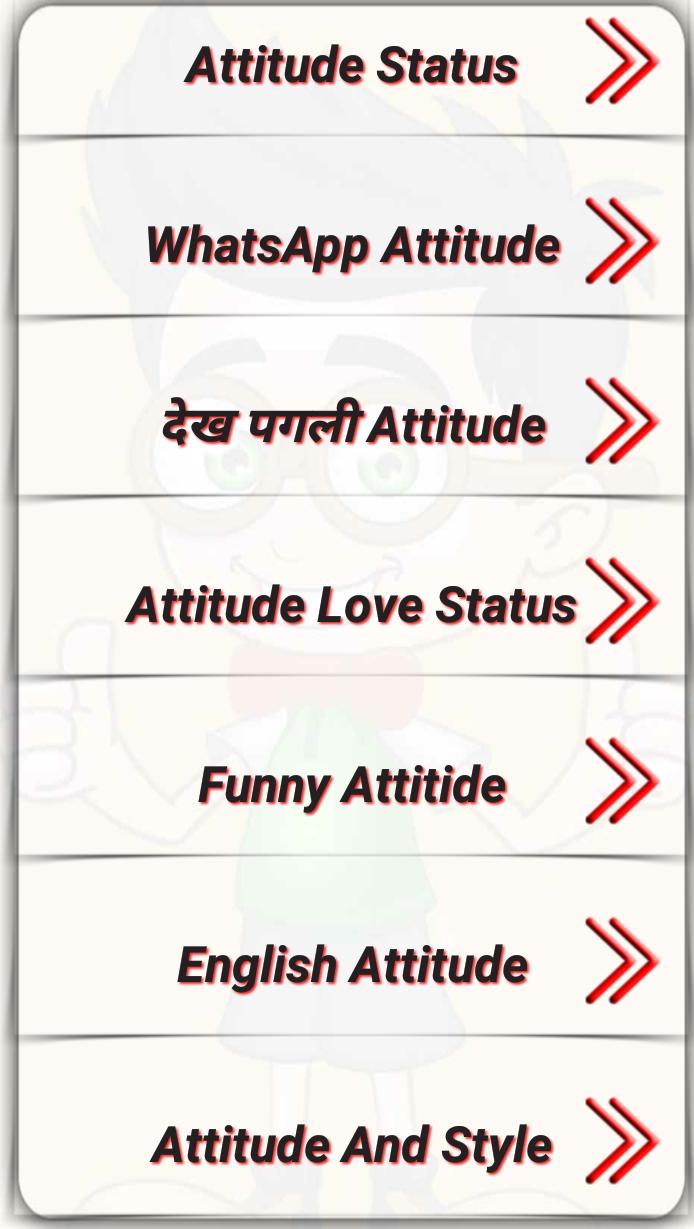Open the Funny Attitide category

[352, 785]
